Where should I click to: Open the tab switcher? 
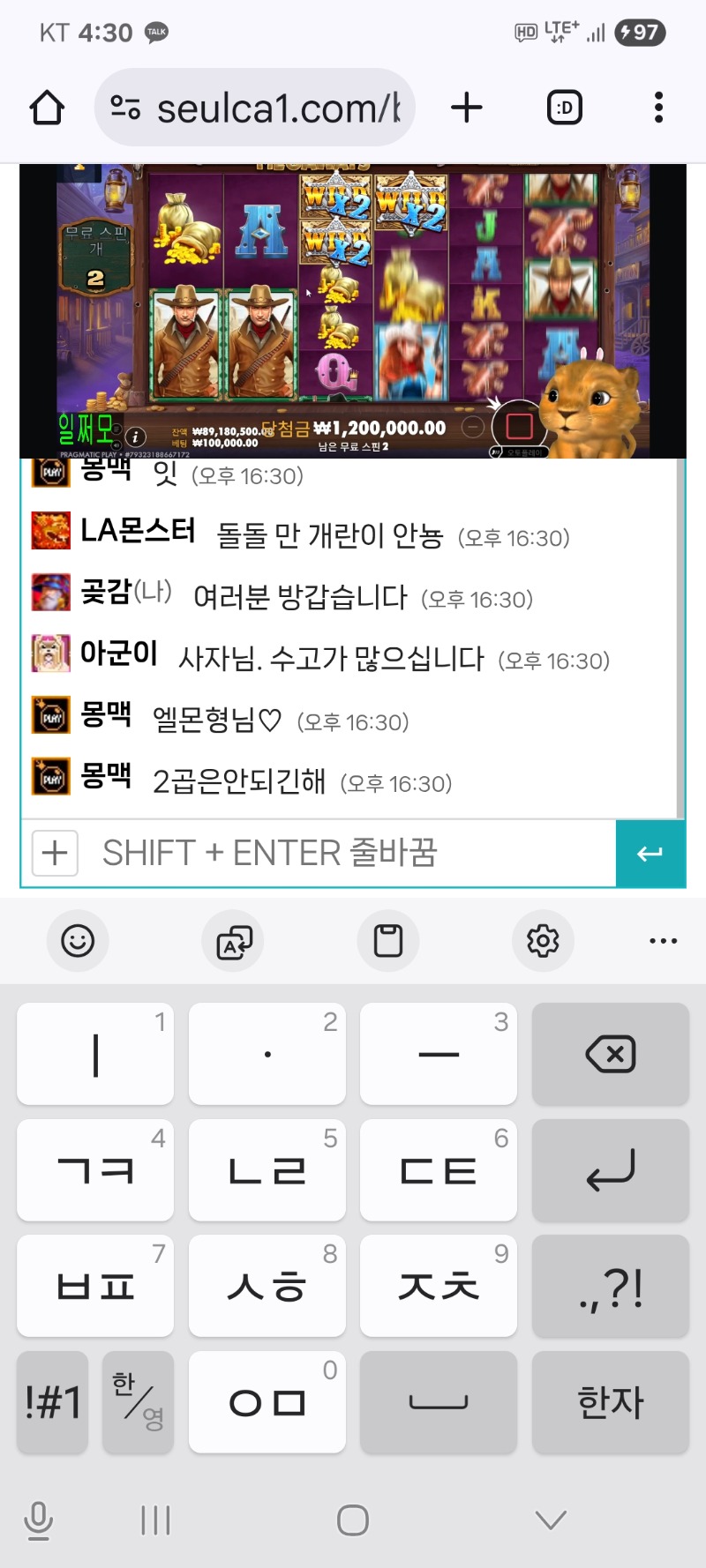pos(565,108)
